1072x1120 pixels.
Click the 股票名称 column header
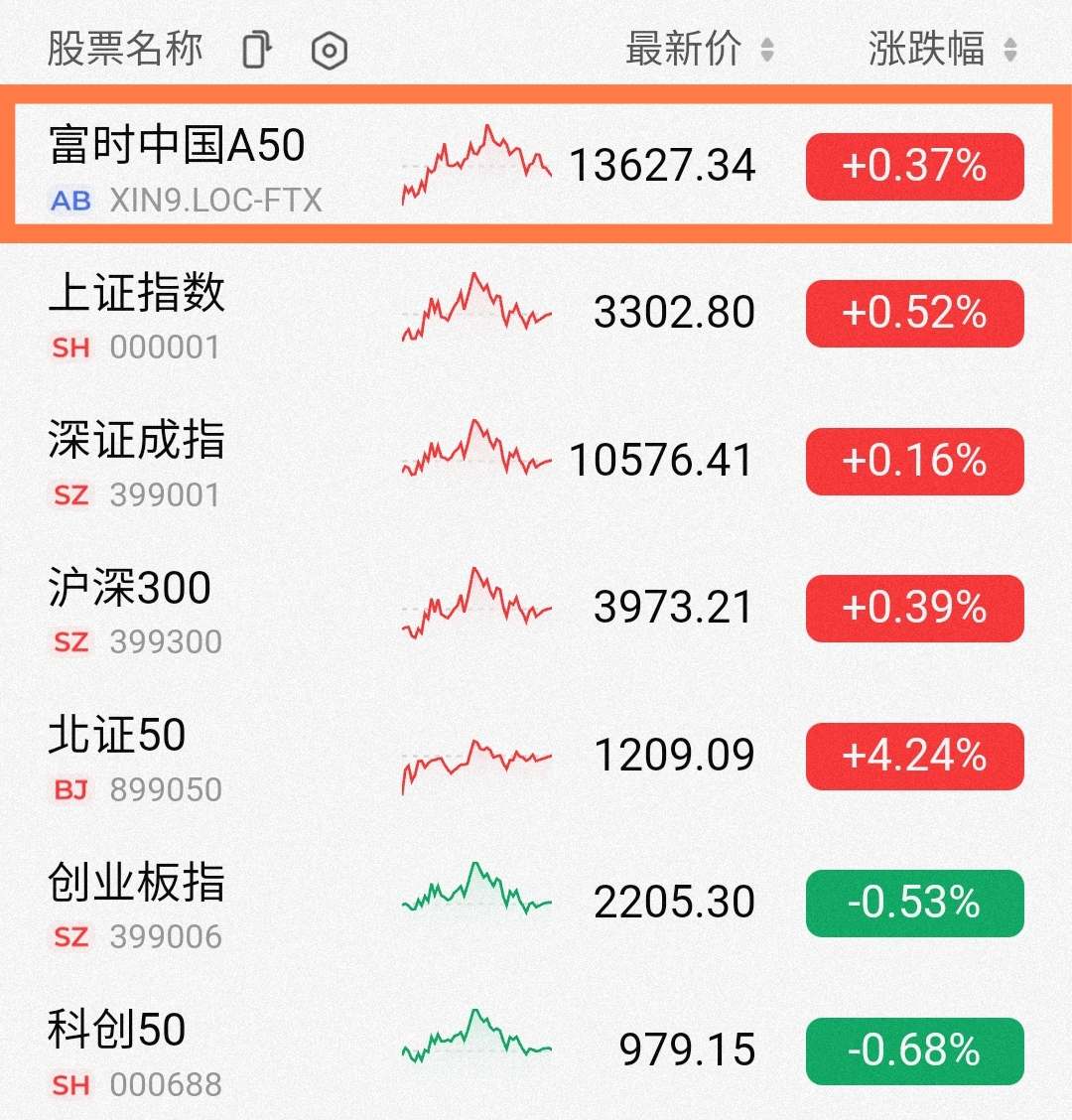point(123,49)
